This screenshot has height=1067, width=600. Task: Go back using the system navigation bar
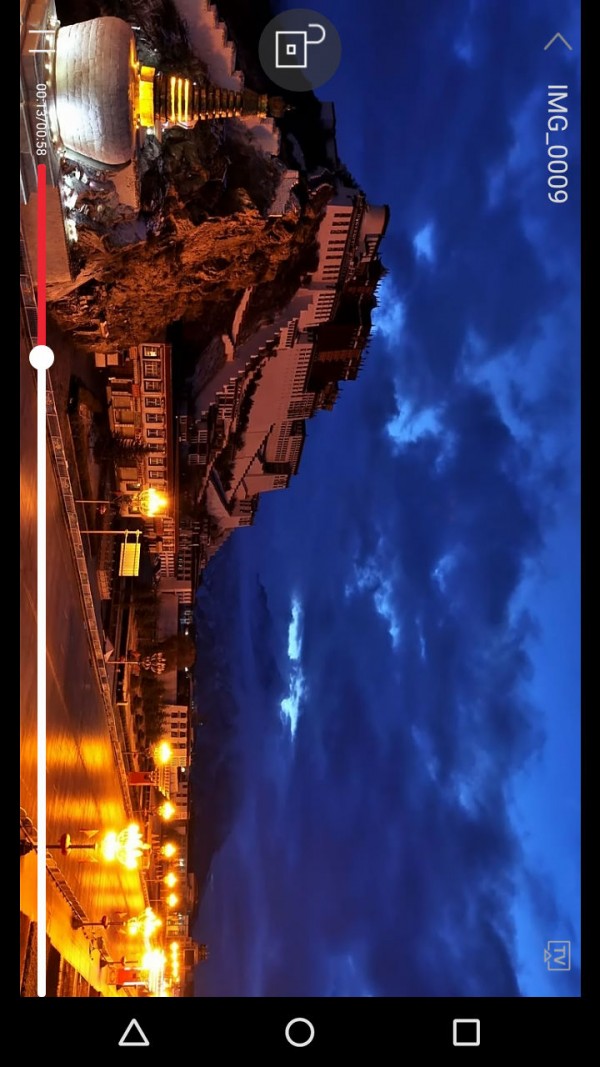click(134, 1033)
